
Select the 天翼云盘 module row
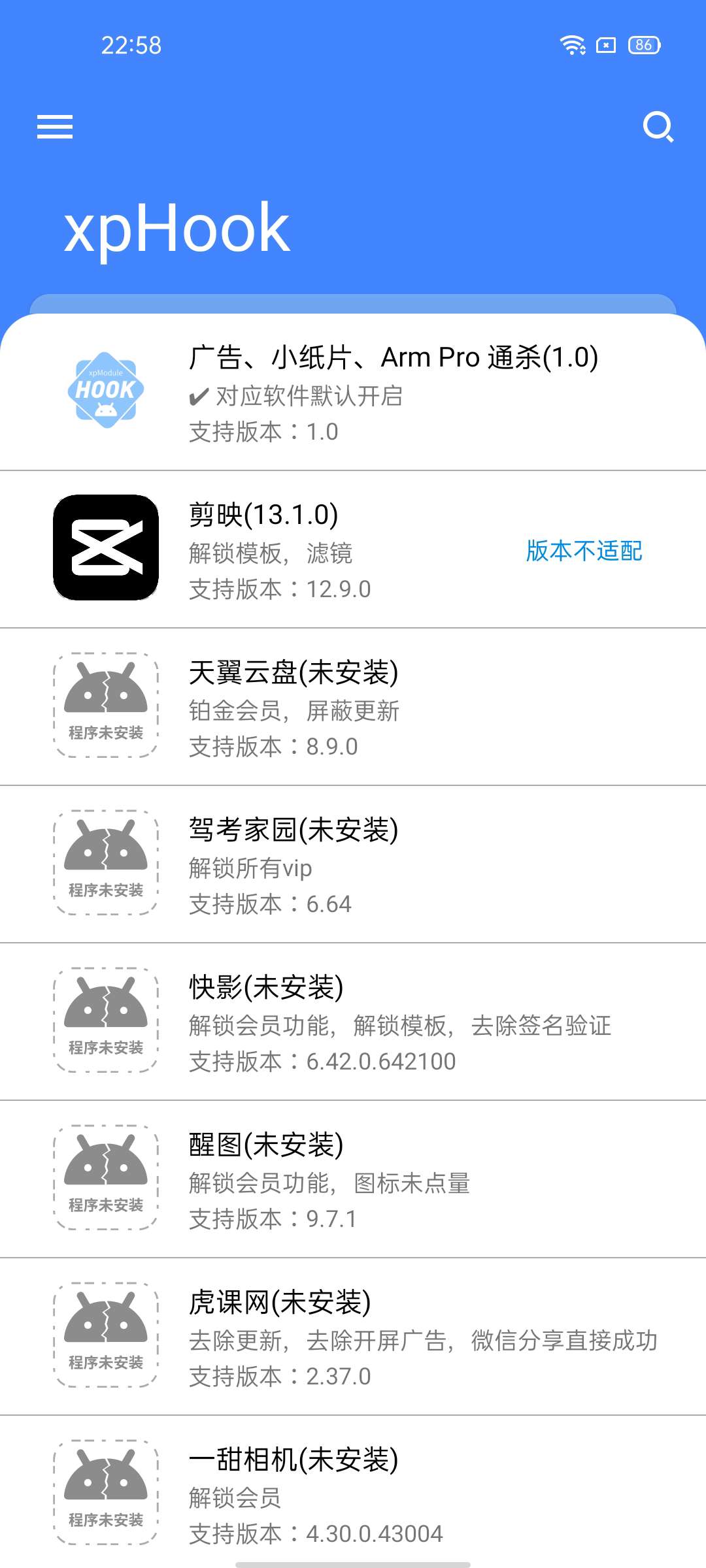tap(353, 708)
